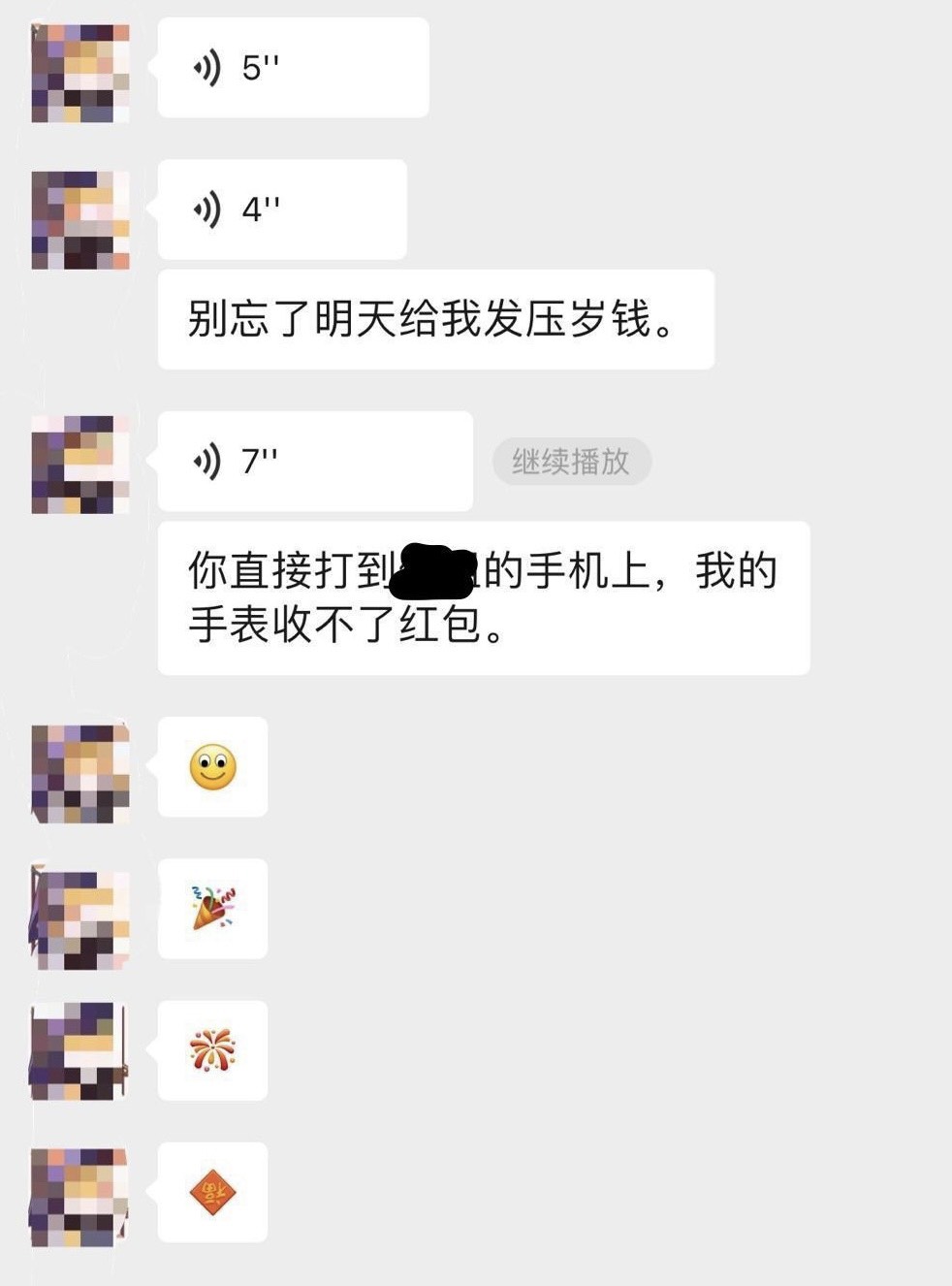Open sender's avatar beside the smiley emoji message

point(80,773)
